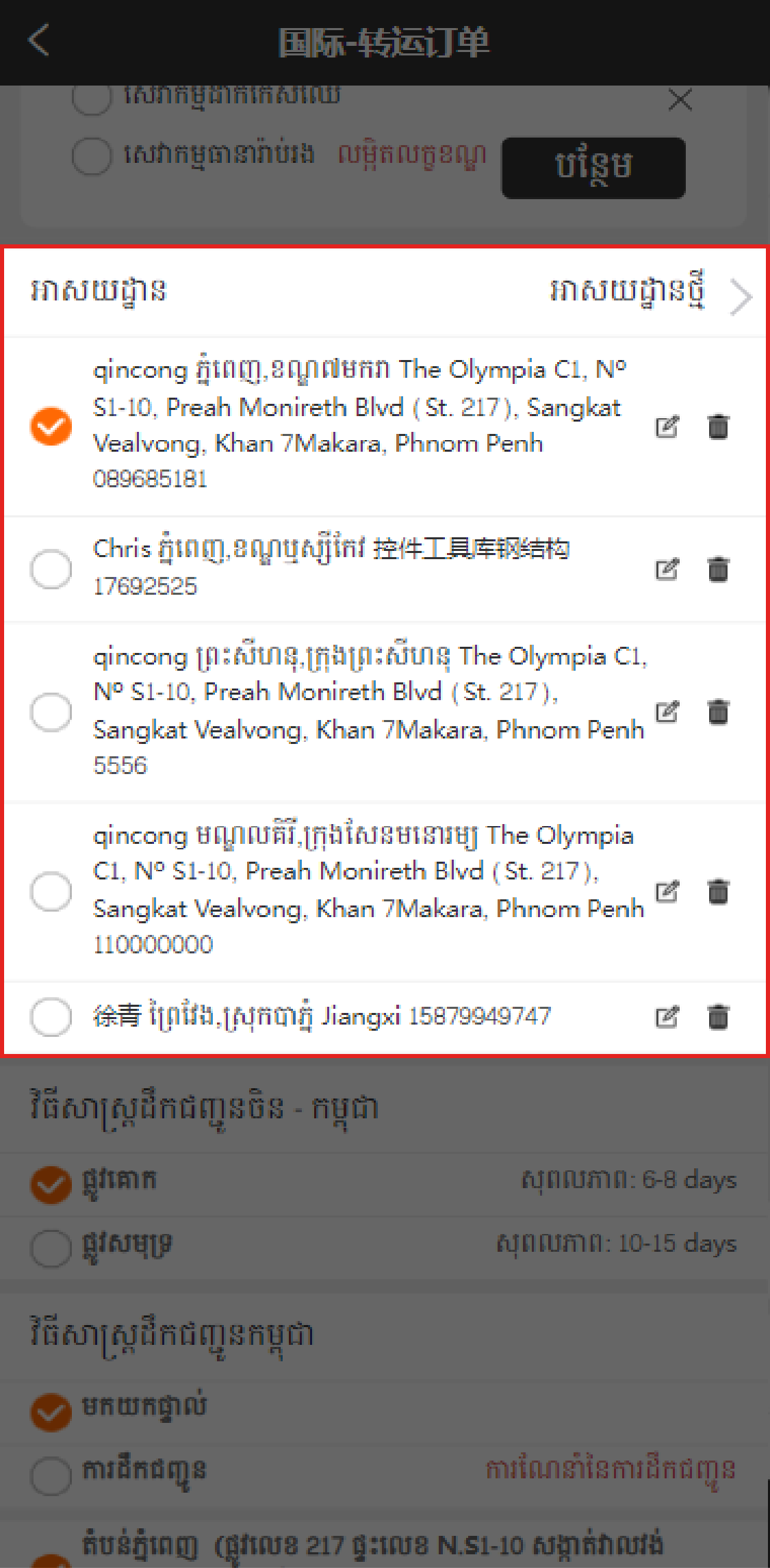The height and width of the screenshot is (1568, 770).
Task: Edit the Chris 17692525 address
Action: pyautogui.click(x=667, y=569)
